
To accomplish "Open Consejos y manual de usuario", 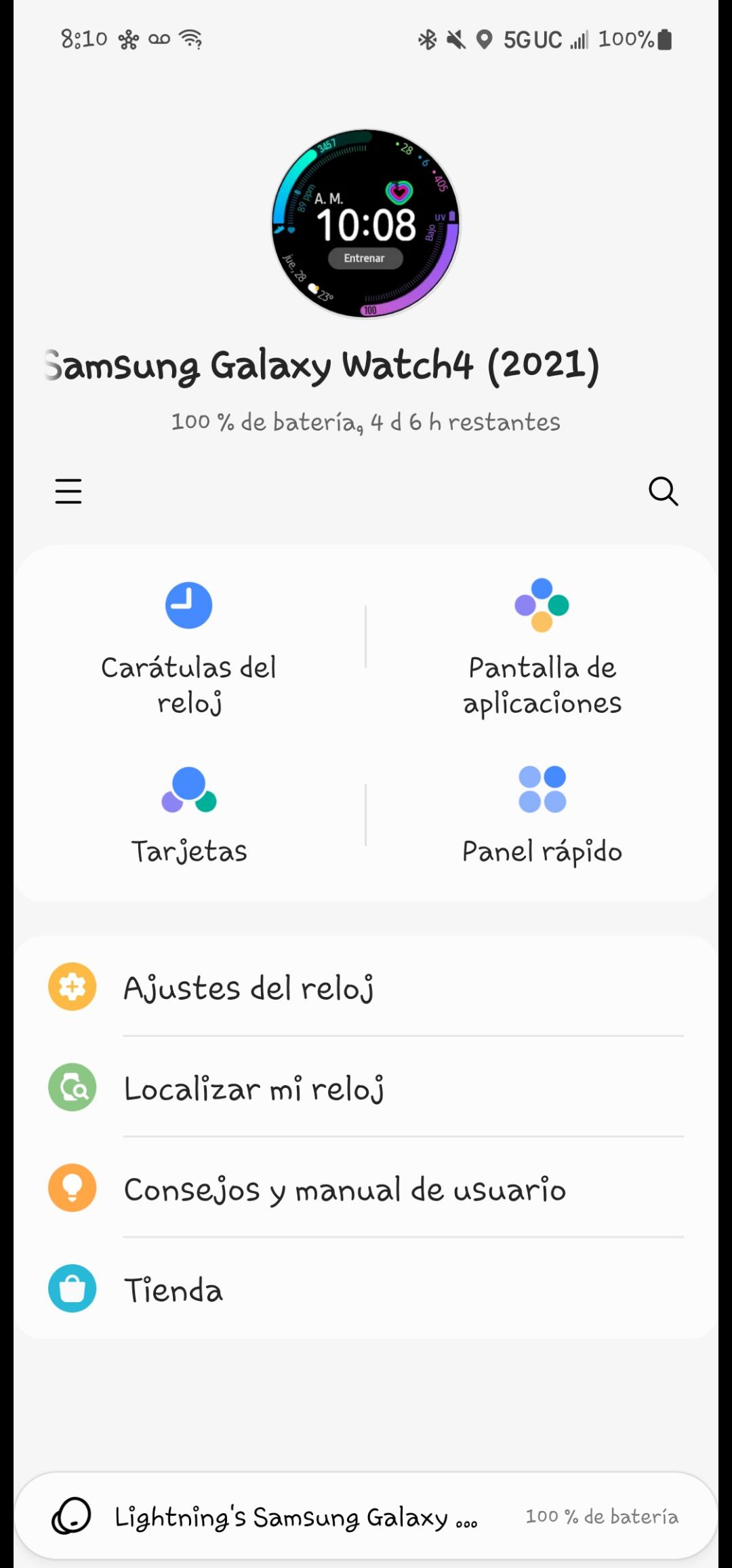I will [344, 1188].
